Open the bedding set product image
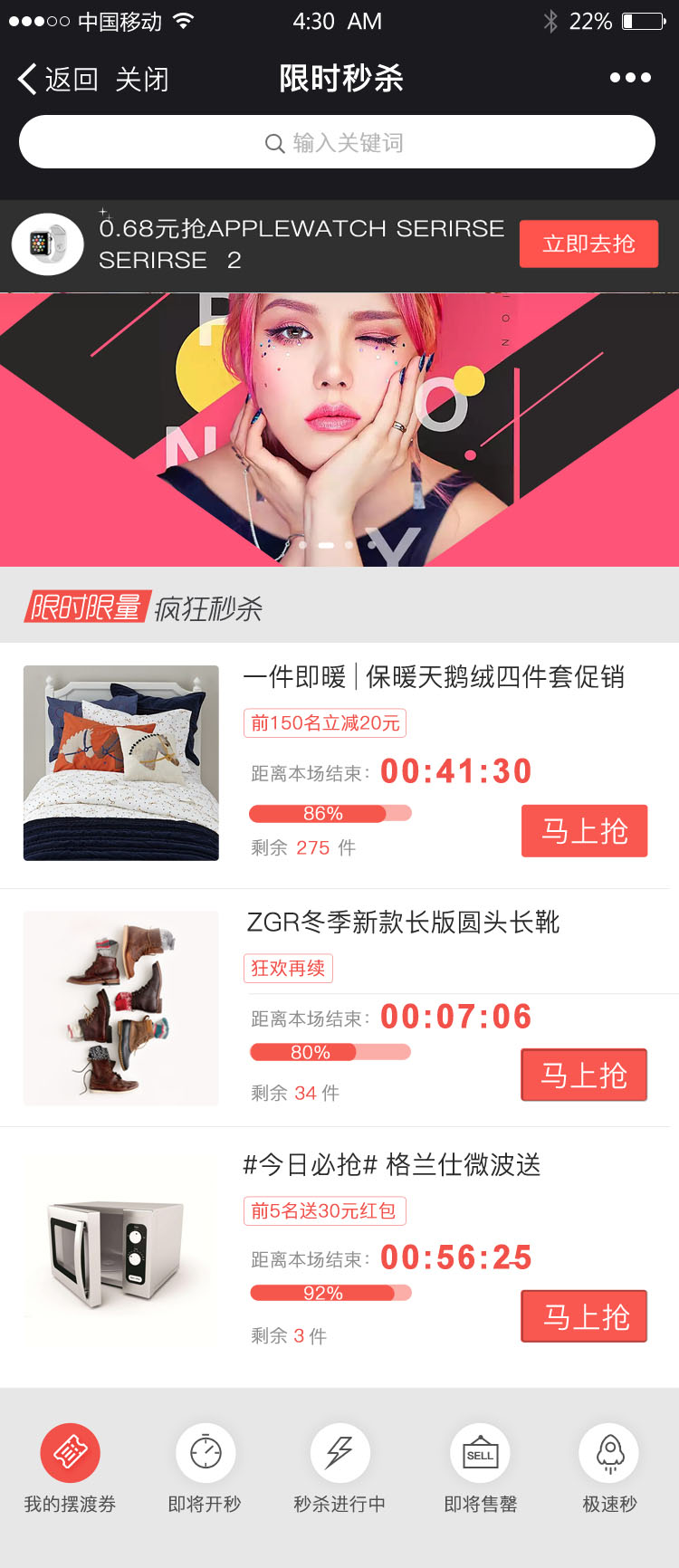Image resolution: width=679 pixels, height=1568 pixels. 121,762
